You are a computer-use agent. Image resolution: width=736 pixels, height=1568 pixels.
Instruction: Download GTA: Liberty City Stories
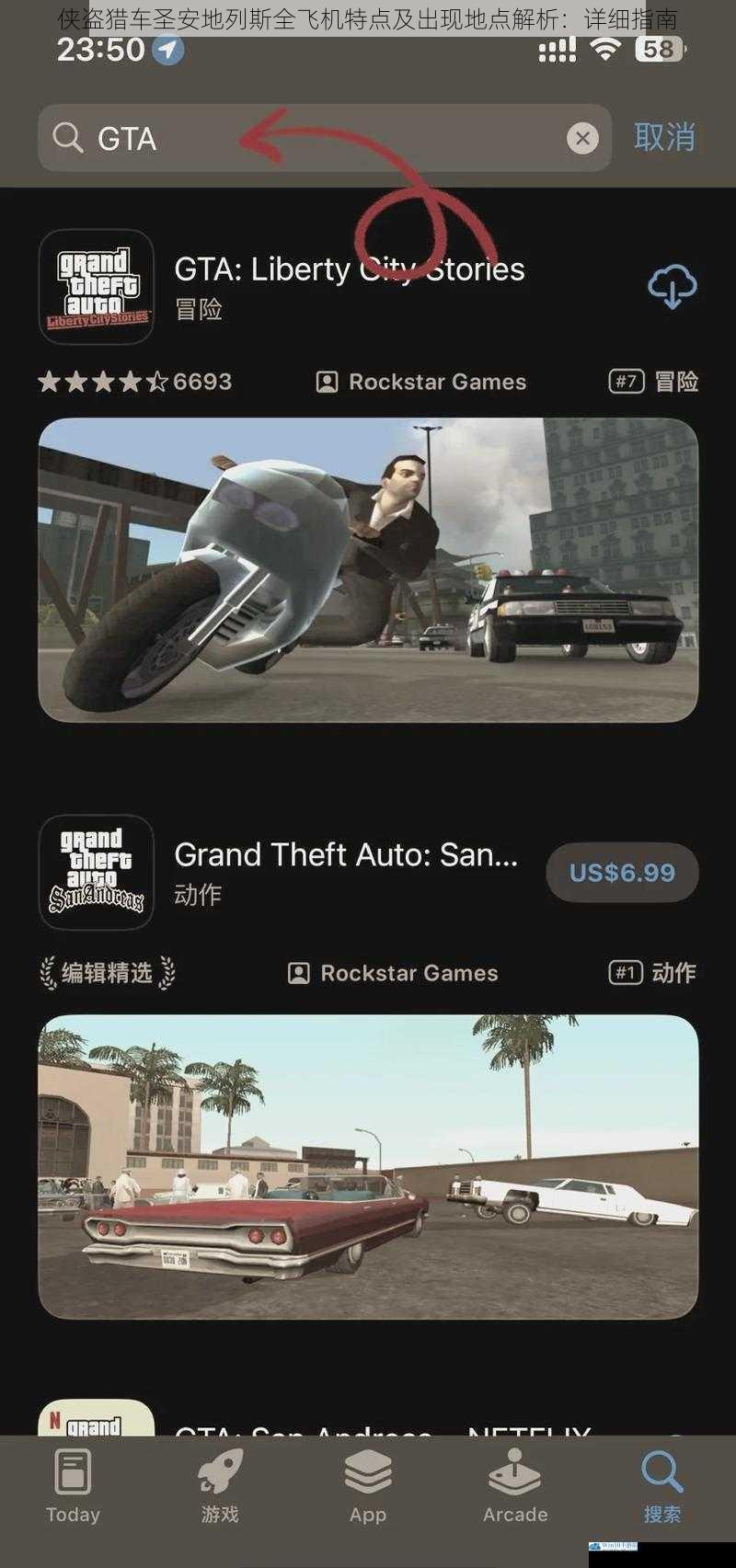point(672,286)
